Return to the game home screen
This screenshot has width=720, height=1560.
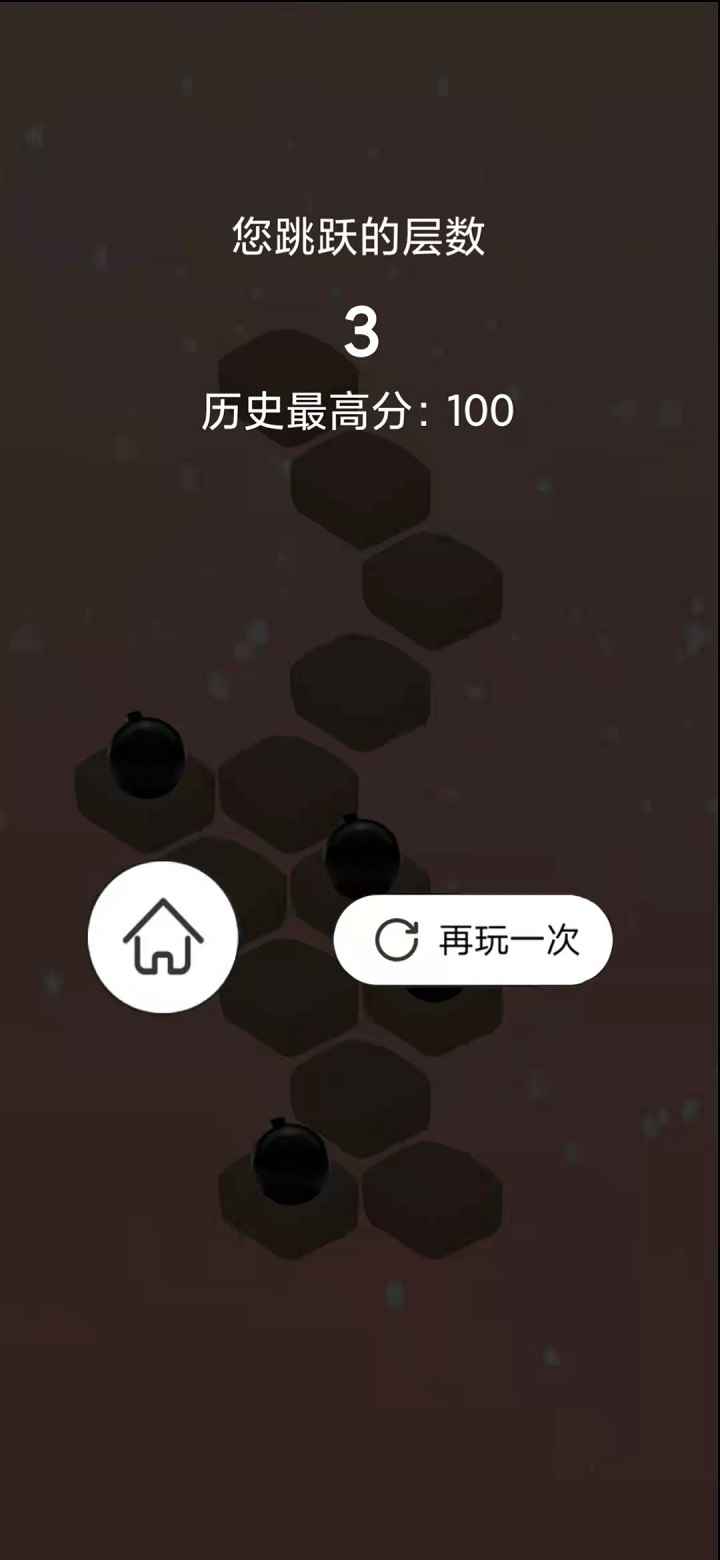click(163, 937)
